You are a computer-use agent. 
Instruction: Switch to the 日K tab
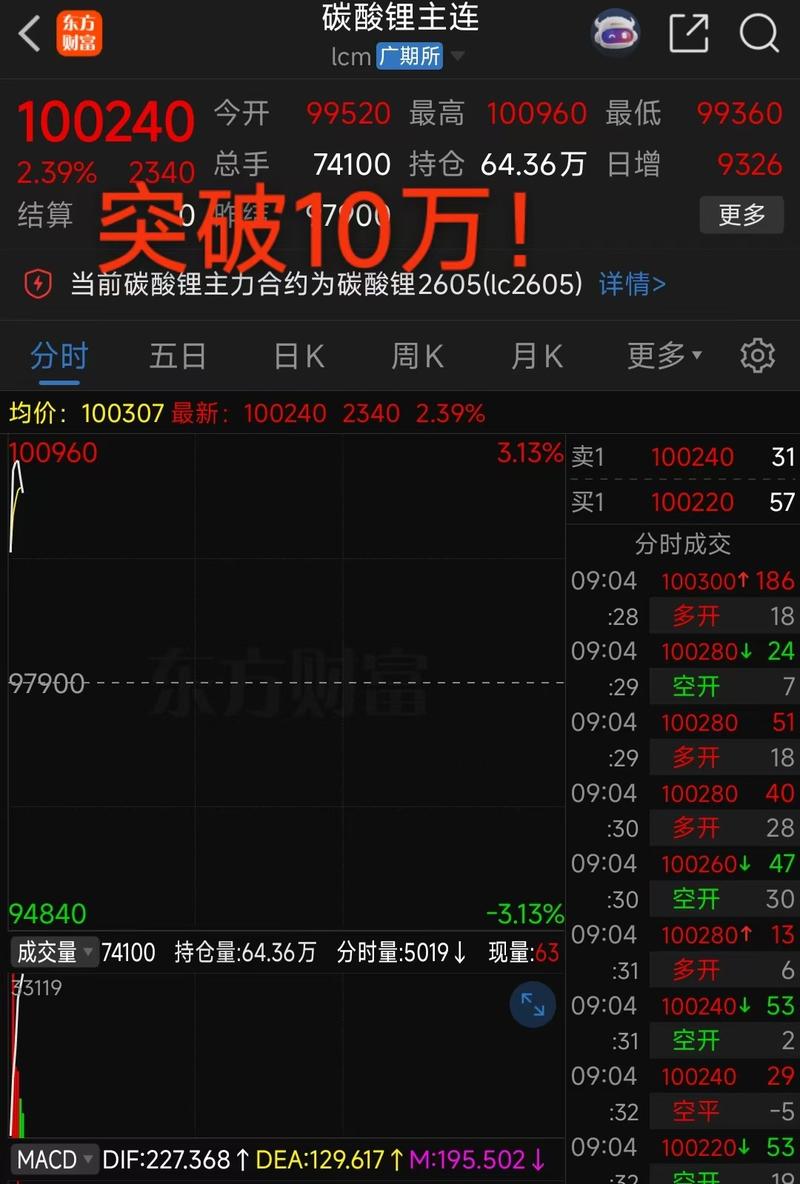click(297, 356)
